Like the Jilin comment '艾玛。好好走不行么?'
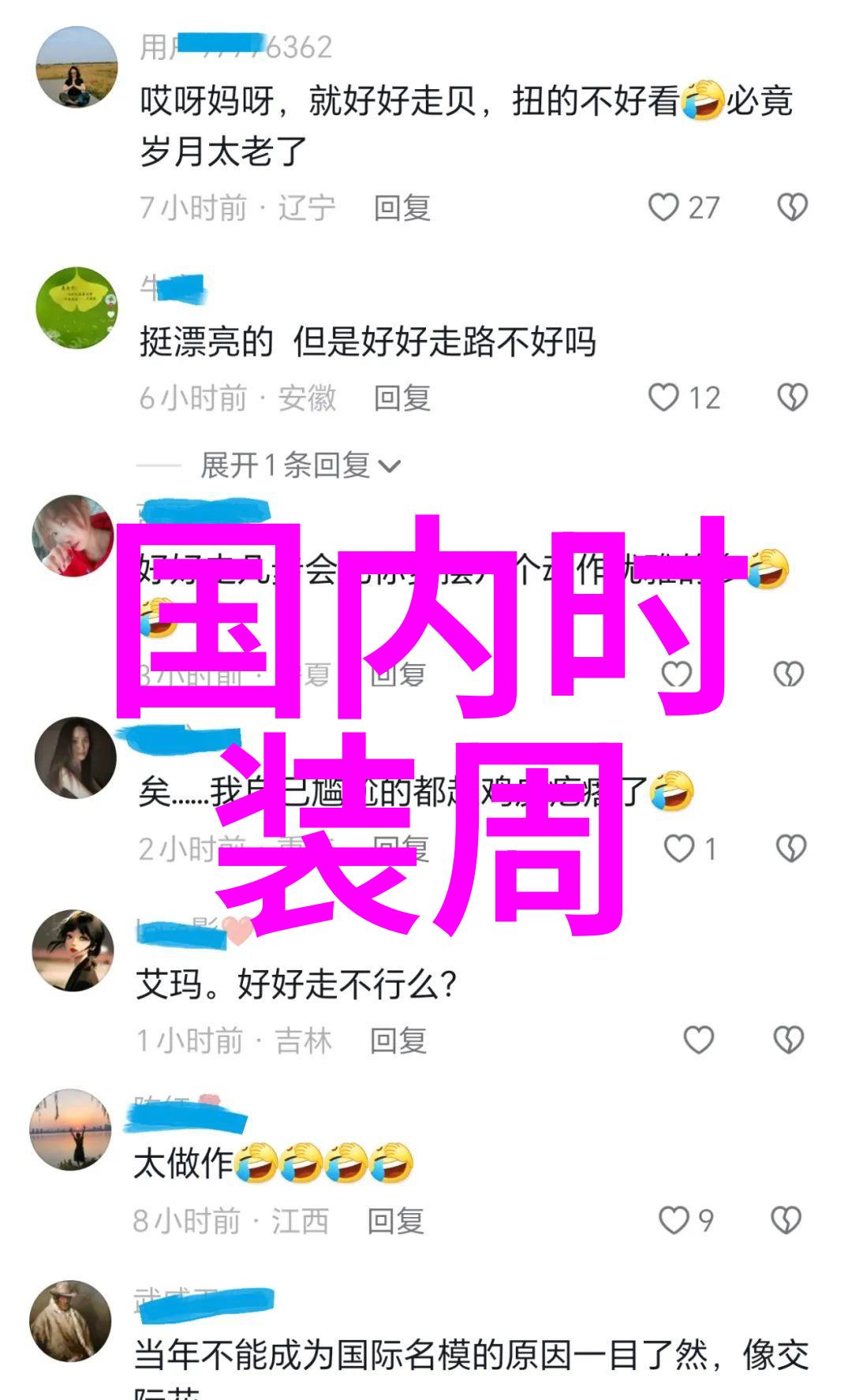Image resolution: width=852 pixels, height=1400 pixels. (698, 1040)
